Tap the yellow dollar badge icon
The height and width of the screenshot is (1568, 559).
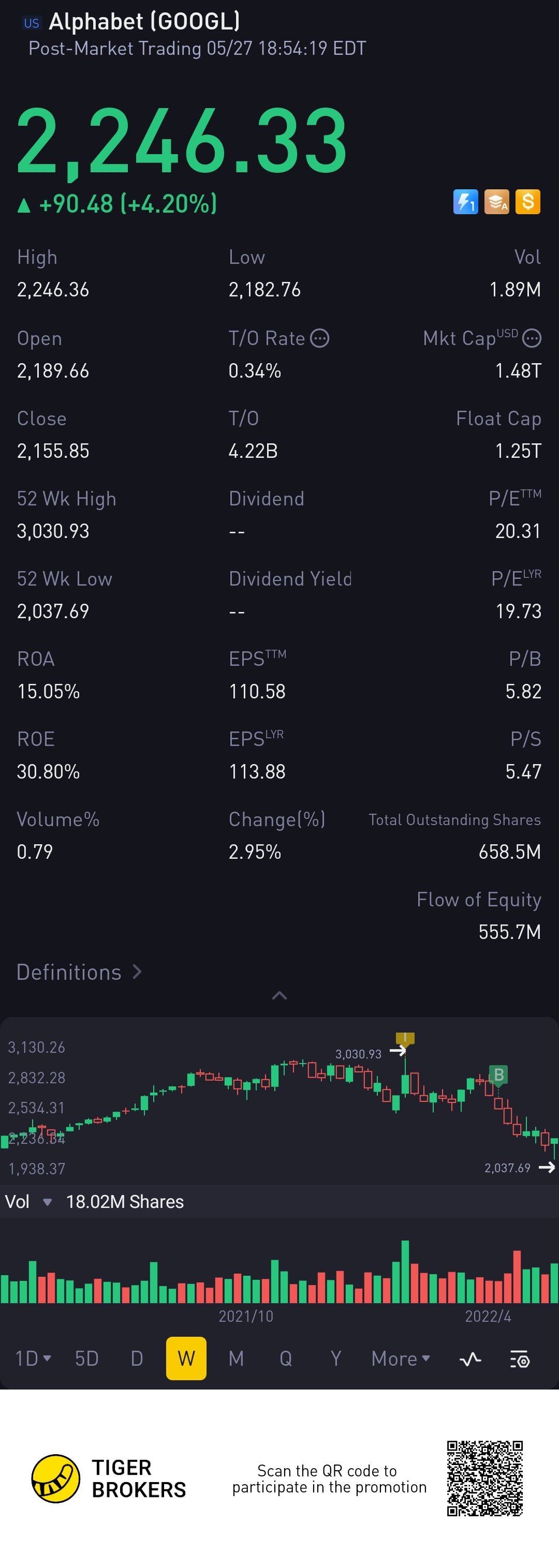click(x=528, y=202)
